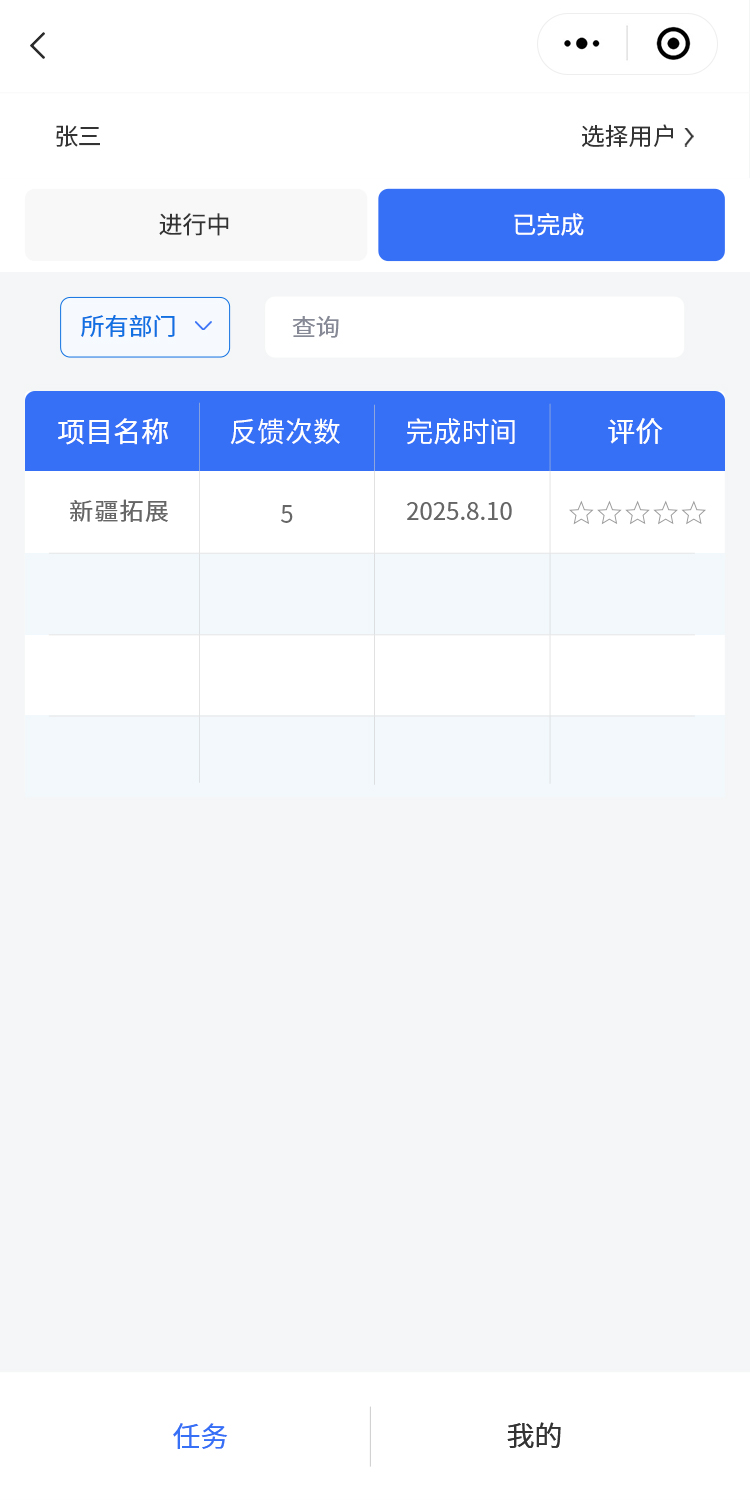
Task: Expand the 所有部门 department dropdown
Action: coord(145,327)
